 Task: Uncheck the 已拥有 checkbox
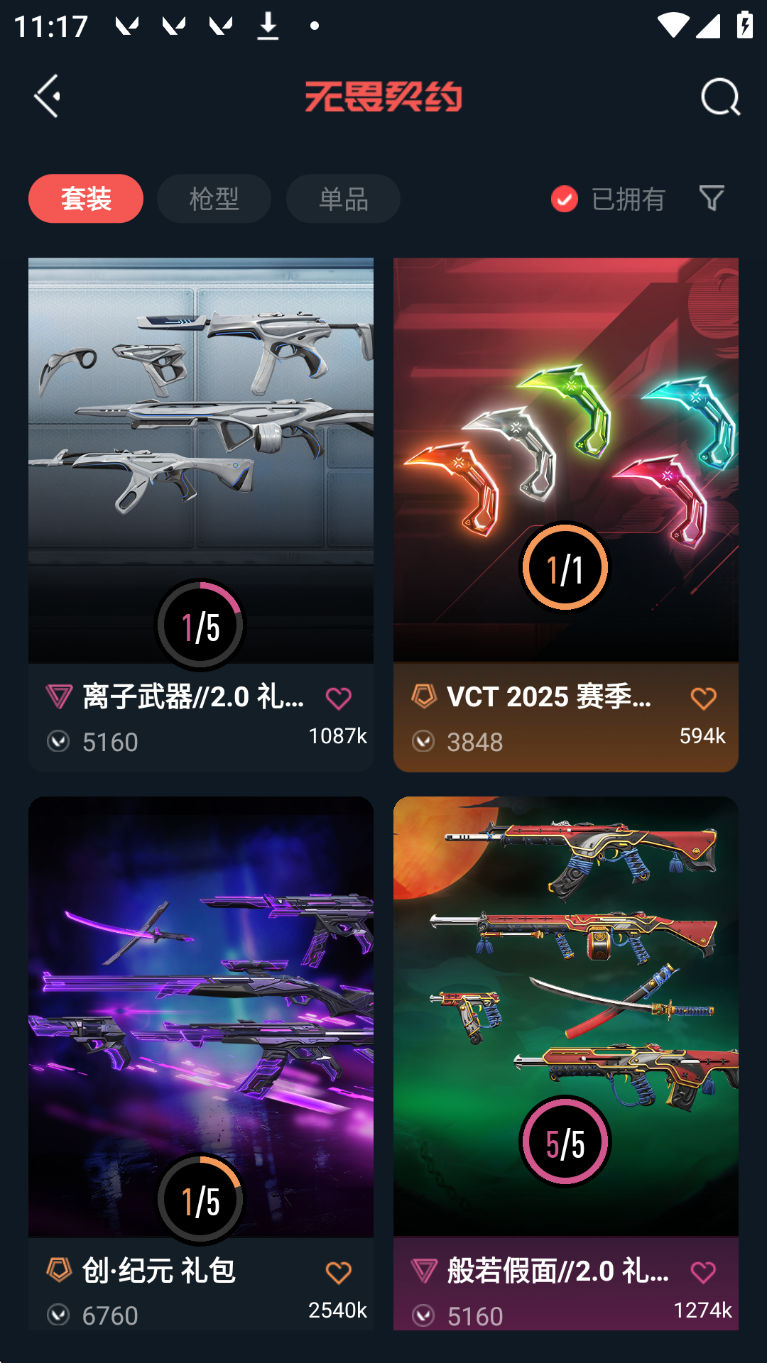(x=564, y=199)
